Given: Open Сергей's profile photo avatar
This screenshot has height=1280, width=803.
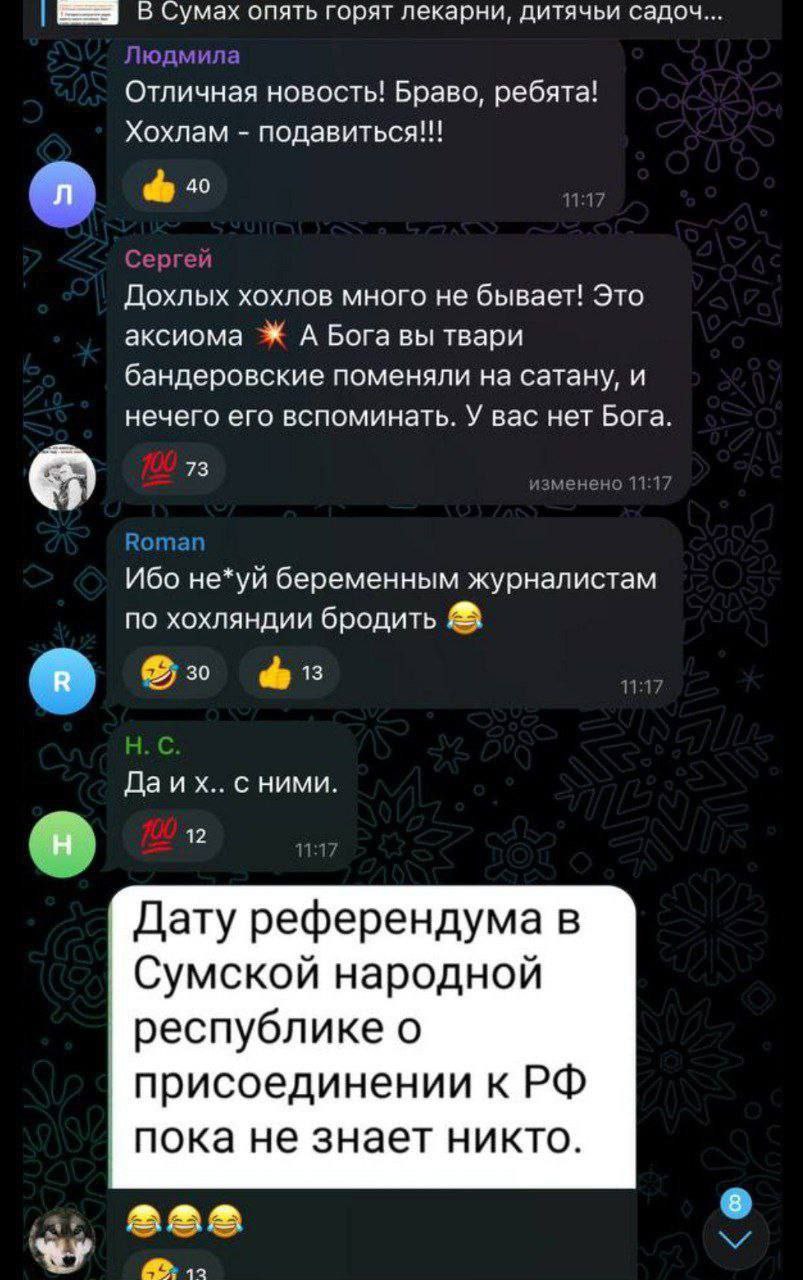Looking at the screenshot, I should click(x=62, y=480).
